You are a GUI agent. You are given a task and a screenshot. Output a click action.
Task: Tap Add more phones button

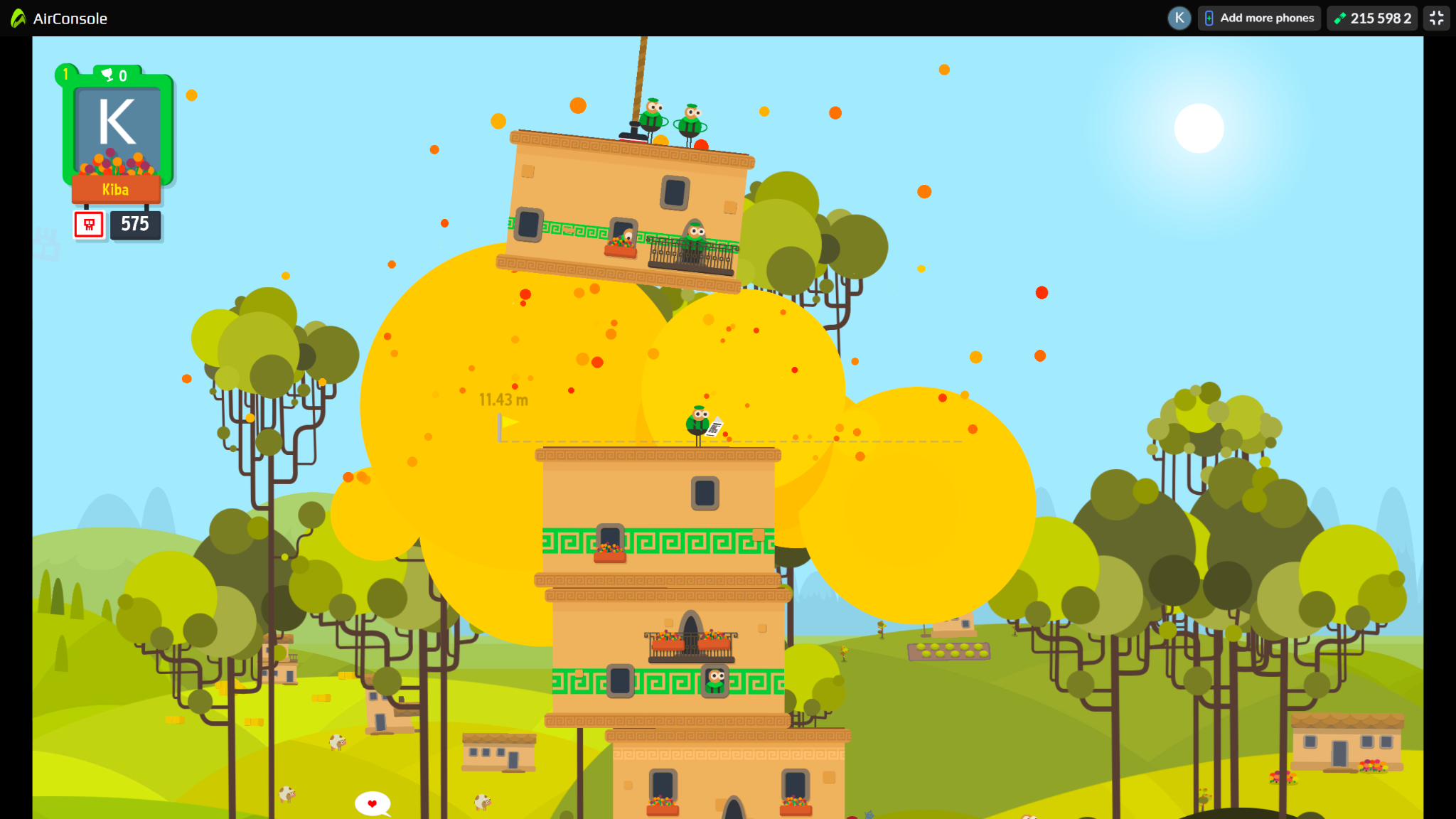click(x=1258, y=18)
